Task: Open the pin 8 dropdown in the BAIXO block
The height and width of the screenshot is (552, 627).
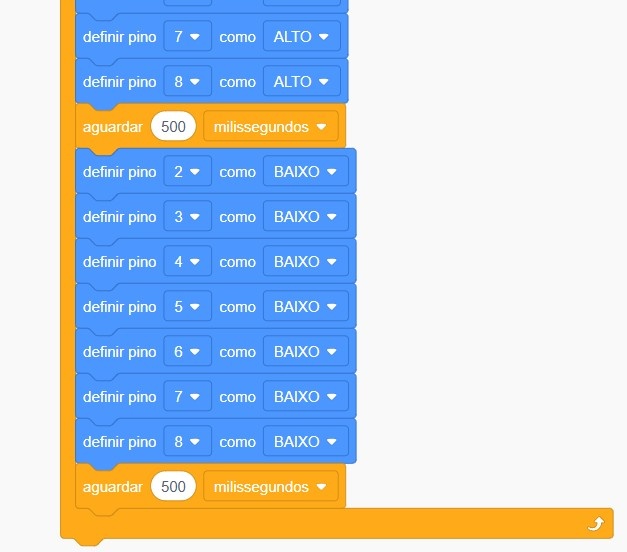Action: click(x=187, y=442)
